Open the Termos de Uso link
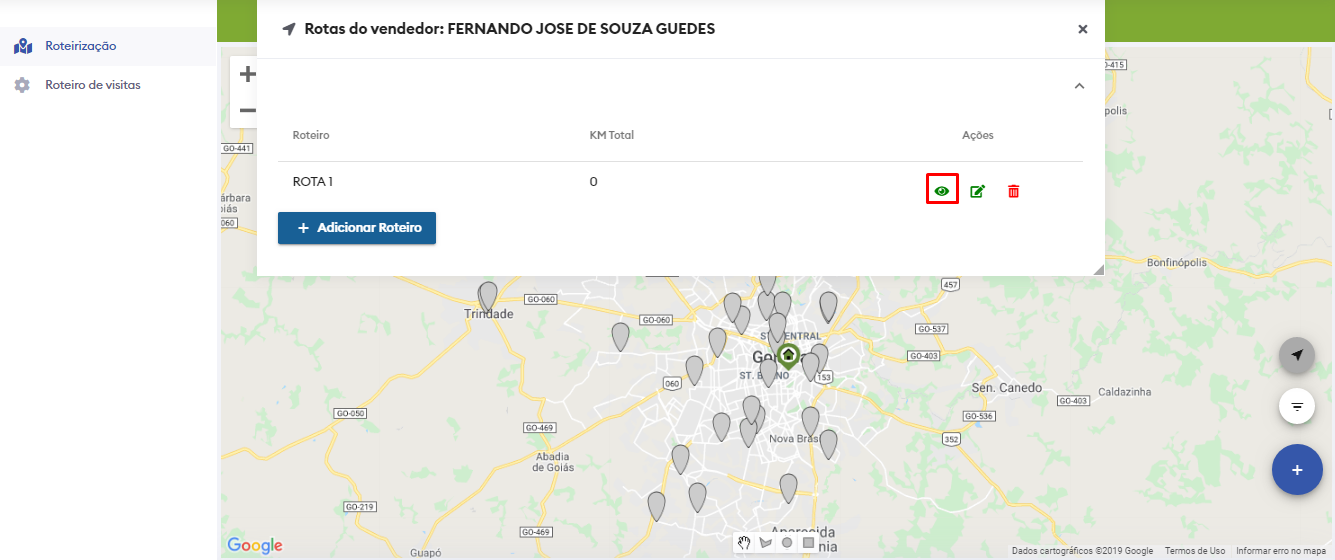The width and height of the screenshot is (1335, 560). [1194, 551]
